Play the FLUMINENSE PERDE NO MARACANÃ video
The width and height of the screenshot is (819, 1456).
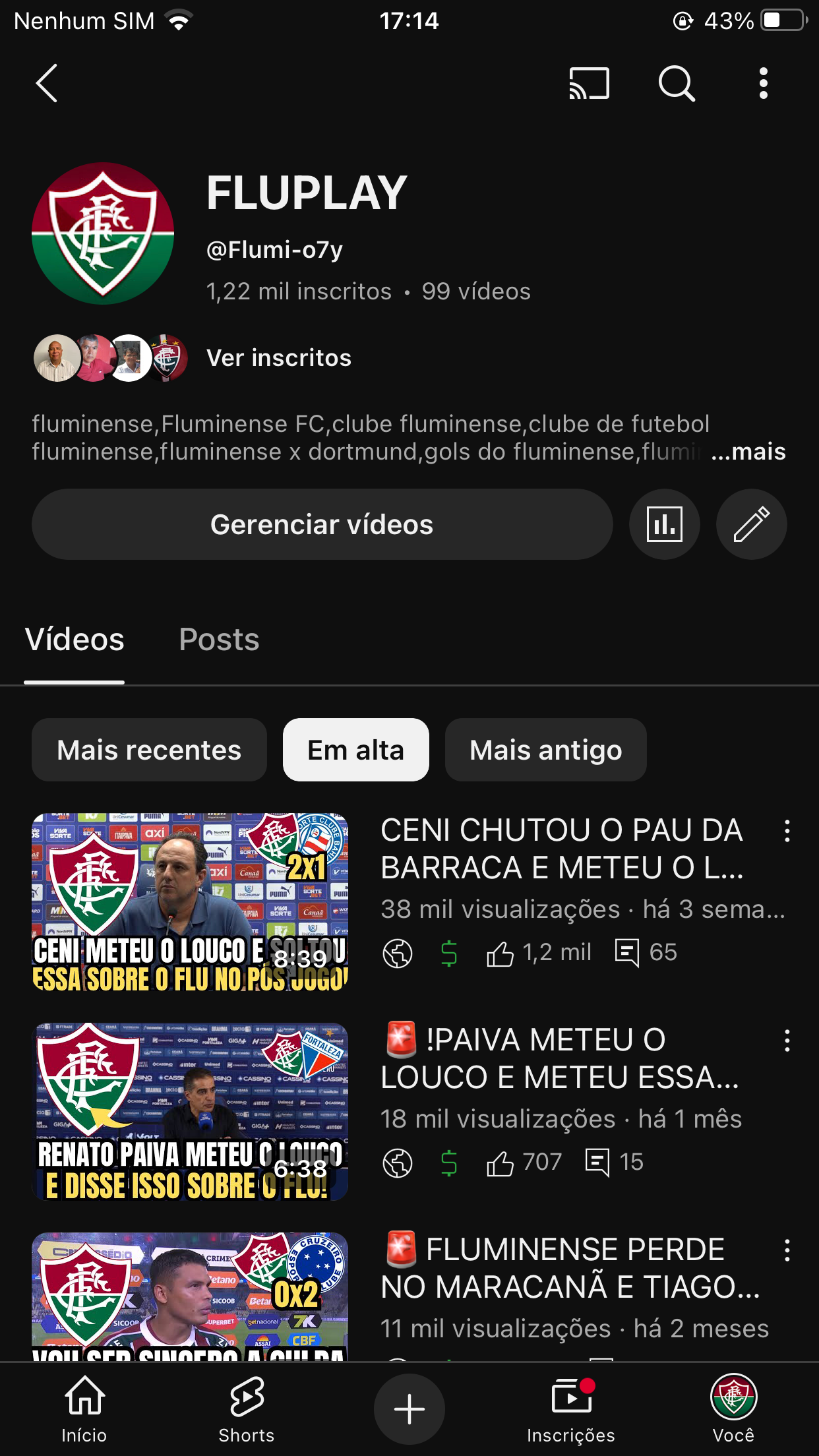(x=190, y=1296)
